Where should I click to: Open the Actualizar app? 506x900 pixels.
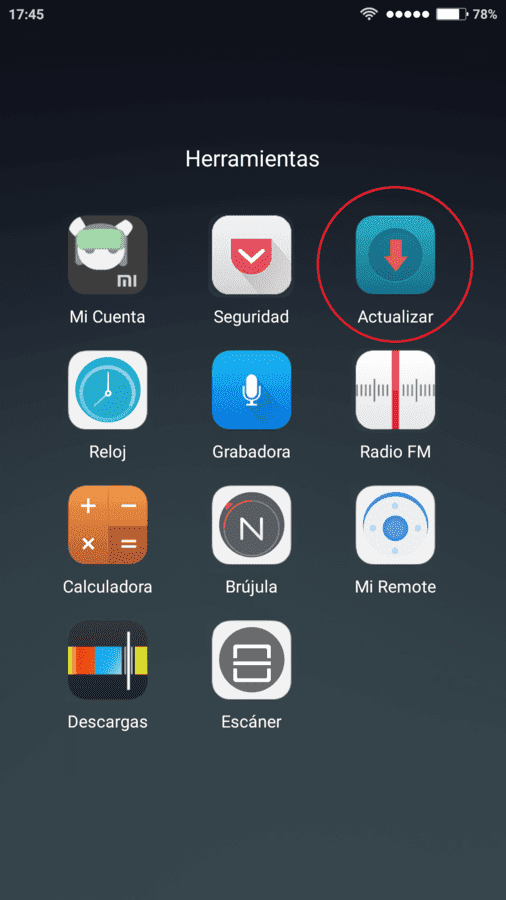[395, 255]
